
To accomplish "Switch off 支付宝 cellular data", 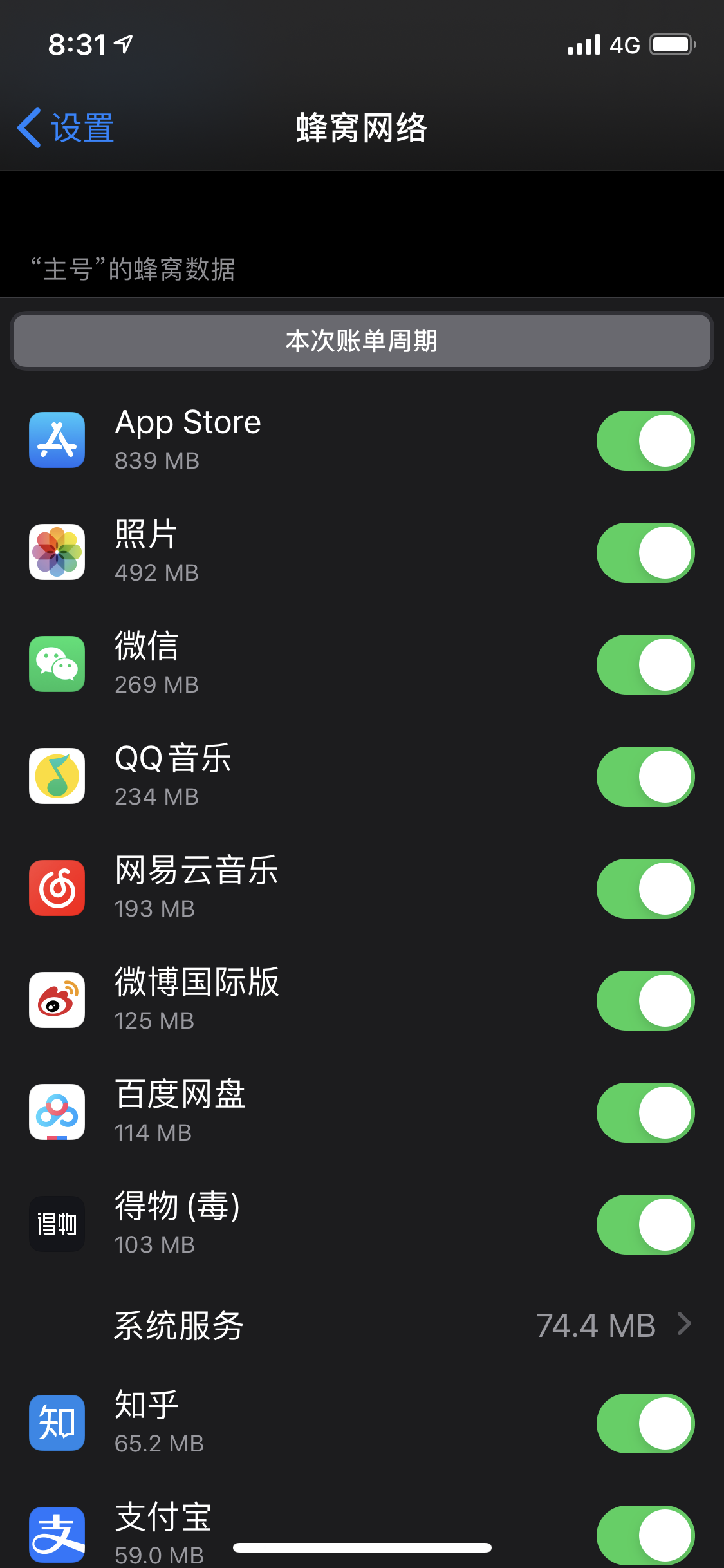I will click(645, 1535).
